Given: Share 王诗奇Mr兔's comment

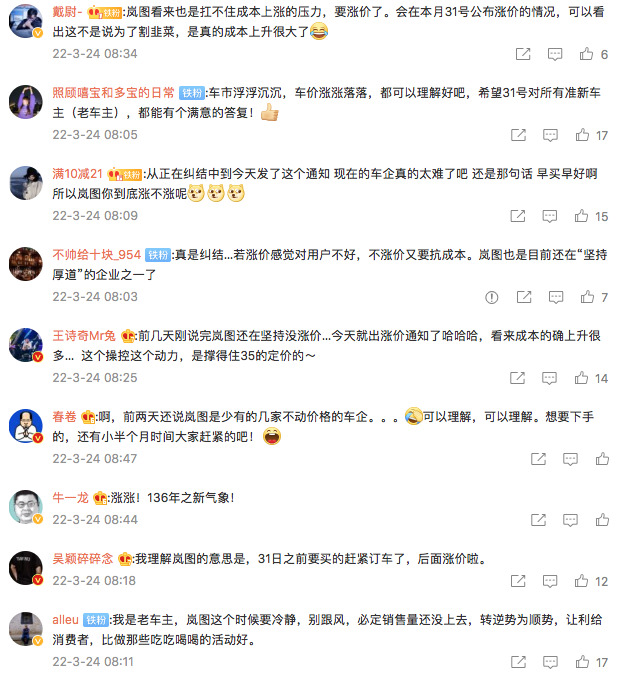Looking at the screenshot, I should click(x=518, y=378).
